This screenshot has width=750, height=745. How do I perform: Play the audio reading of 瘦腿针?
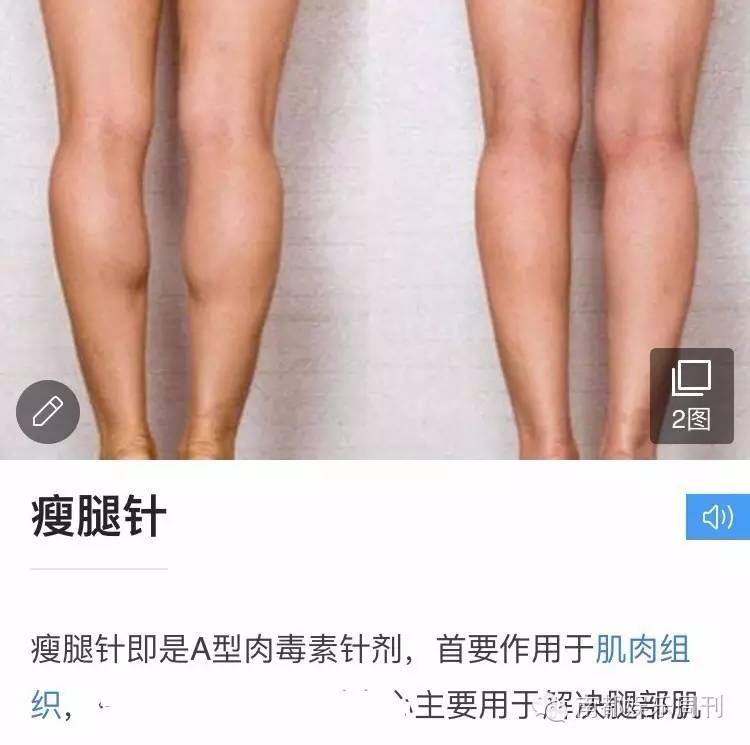[717, 517]
